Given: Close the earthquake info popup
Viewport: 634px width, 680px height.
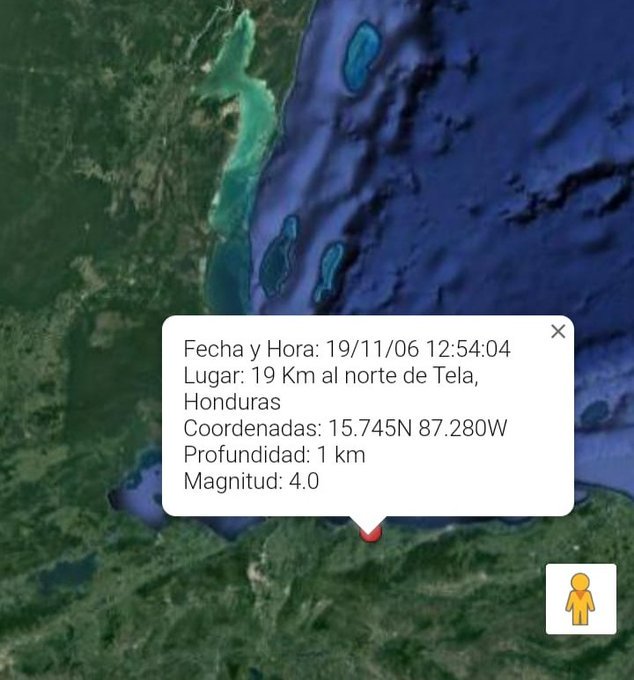Looking at the screenshot, I should (x=558, y=331).
